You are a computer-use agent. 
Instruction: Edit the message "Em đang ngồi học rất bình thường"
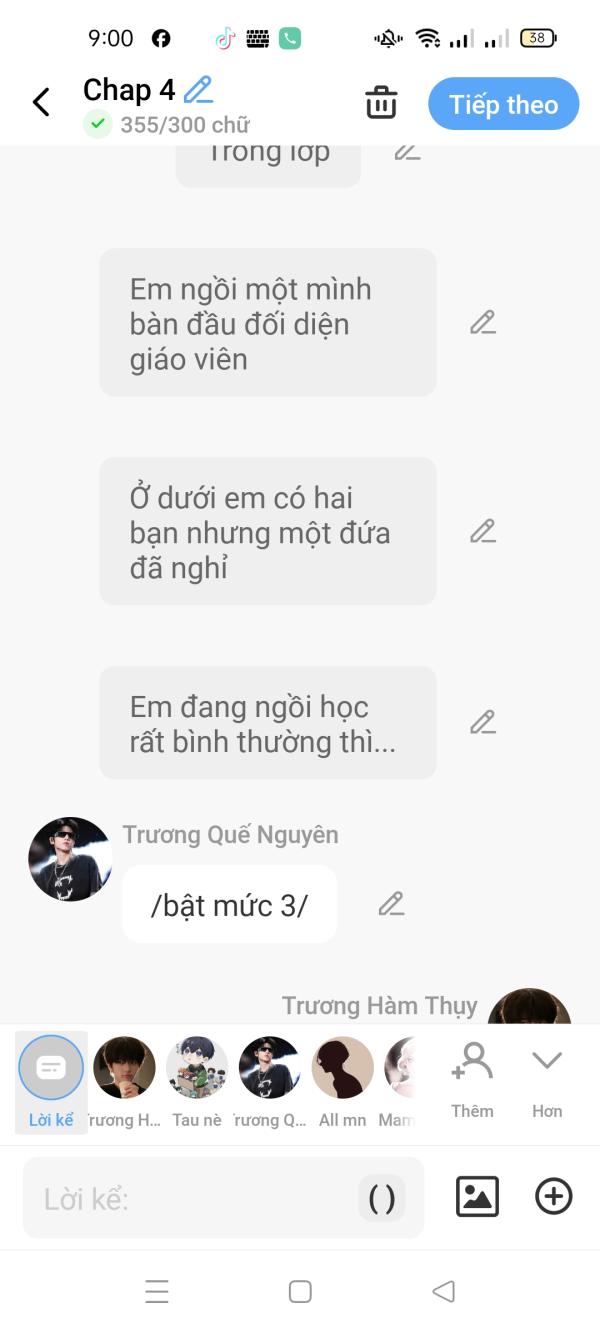click(483, 722)
